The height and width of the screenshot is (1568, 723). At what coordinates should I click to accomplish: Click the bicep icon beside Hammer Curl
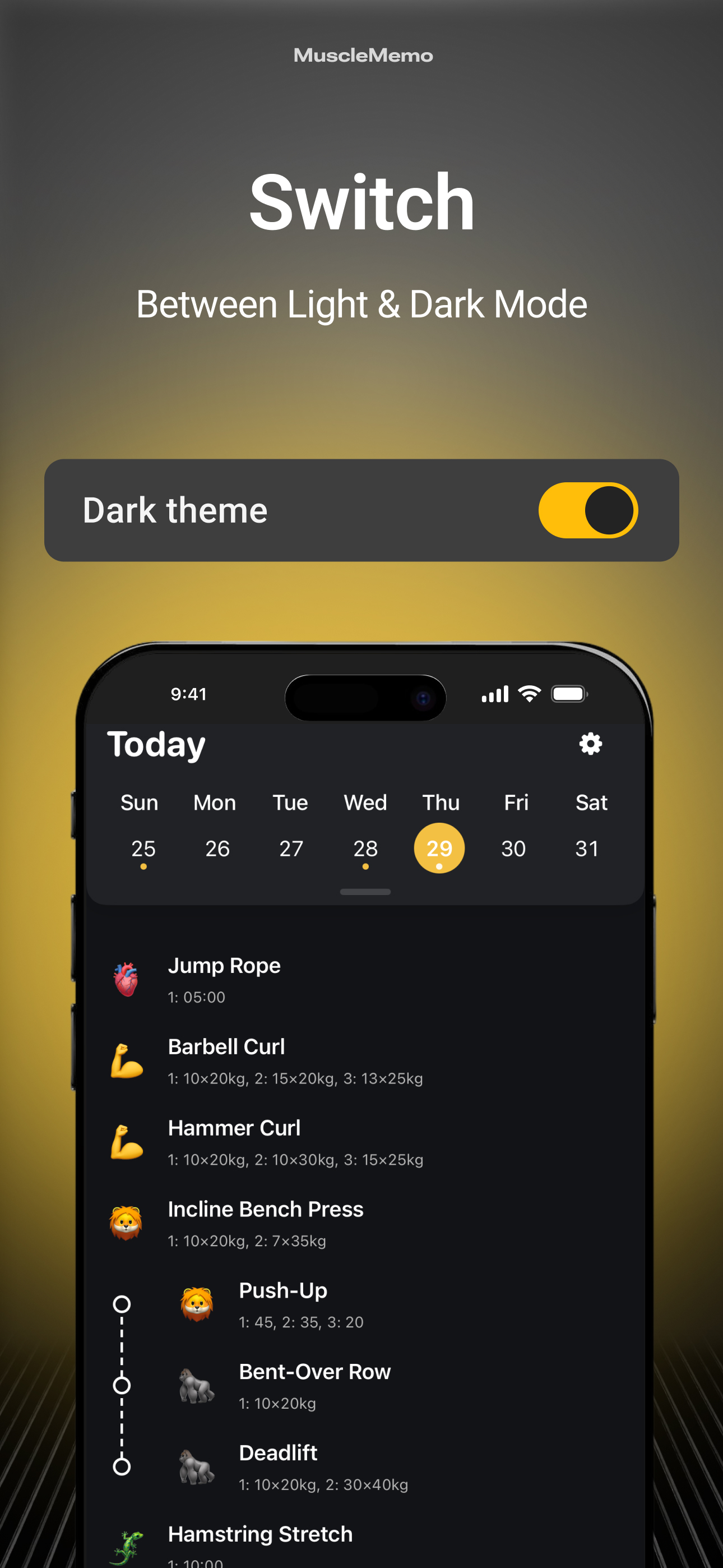coord(127,1142)
